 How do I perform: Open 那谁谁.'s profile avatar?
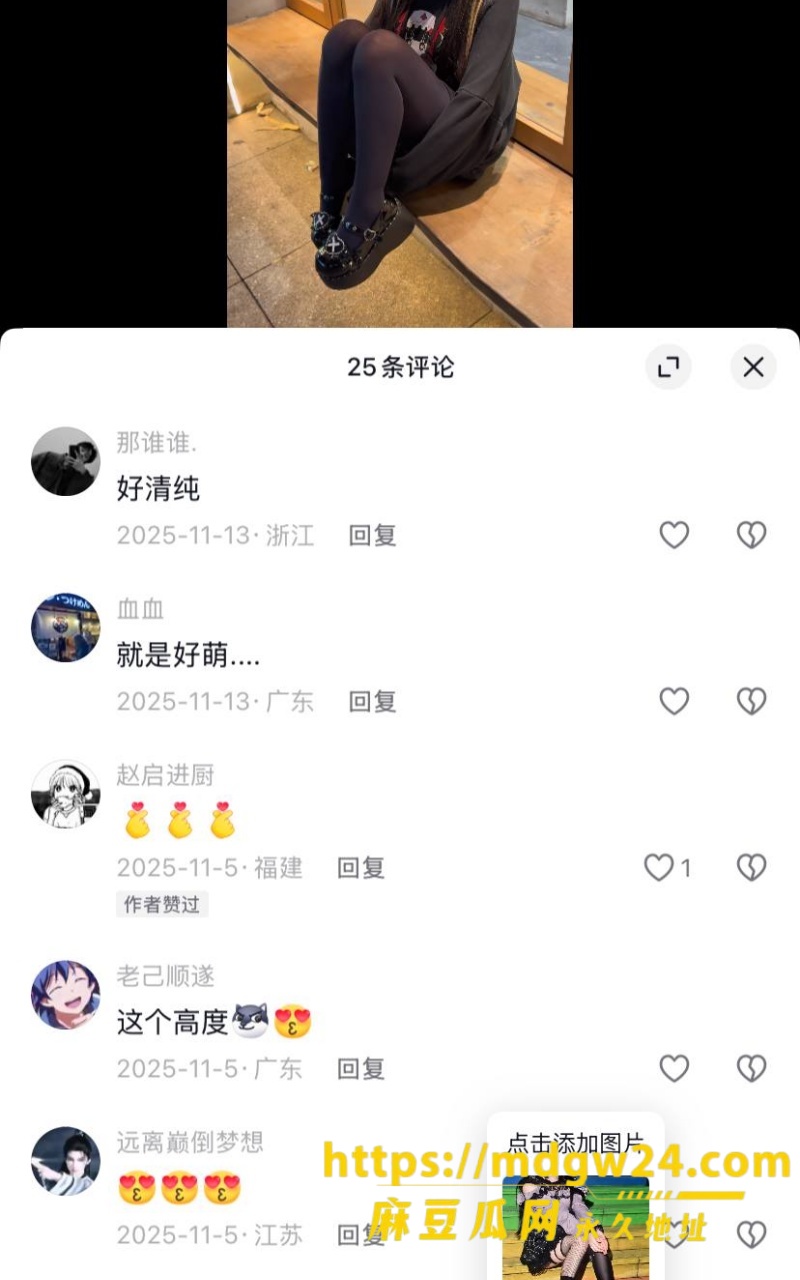pyautogui.click(x=66, y=461)
